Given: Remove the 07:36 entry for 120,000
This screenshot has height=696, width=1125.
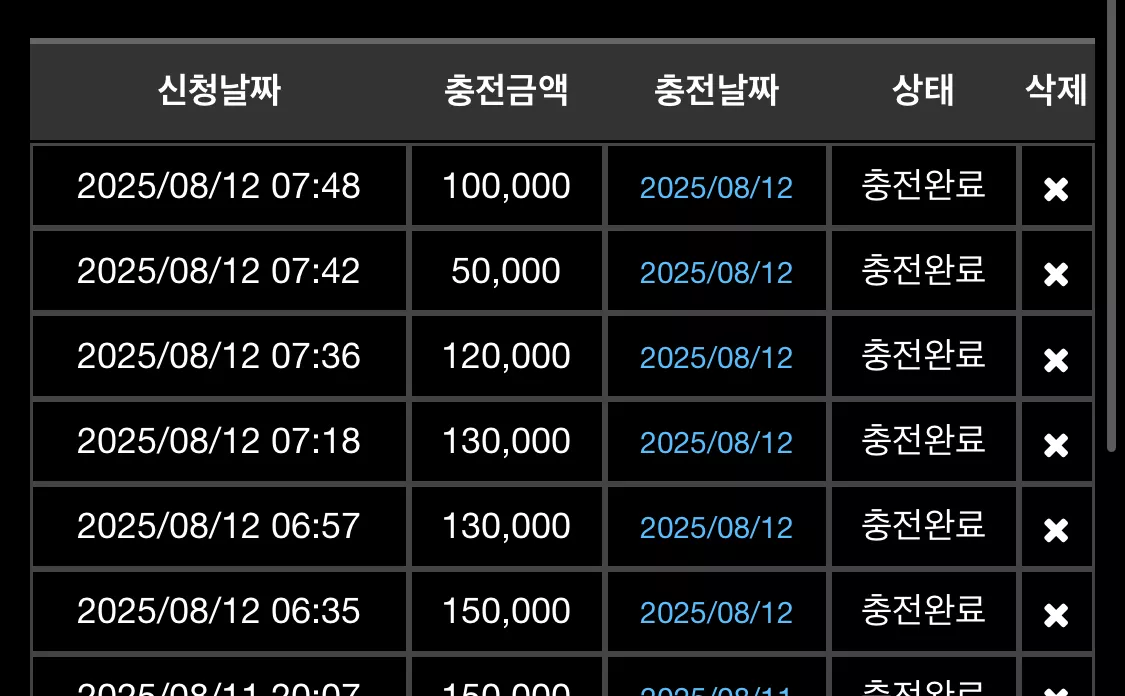Looking at the screenshot, I should 1056,359.
